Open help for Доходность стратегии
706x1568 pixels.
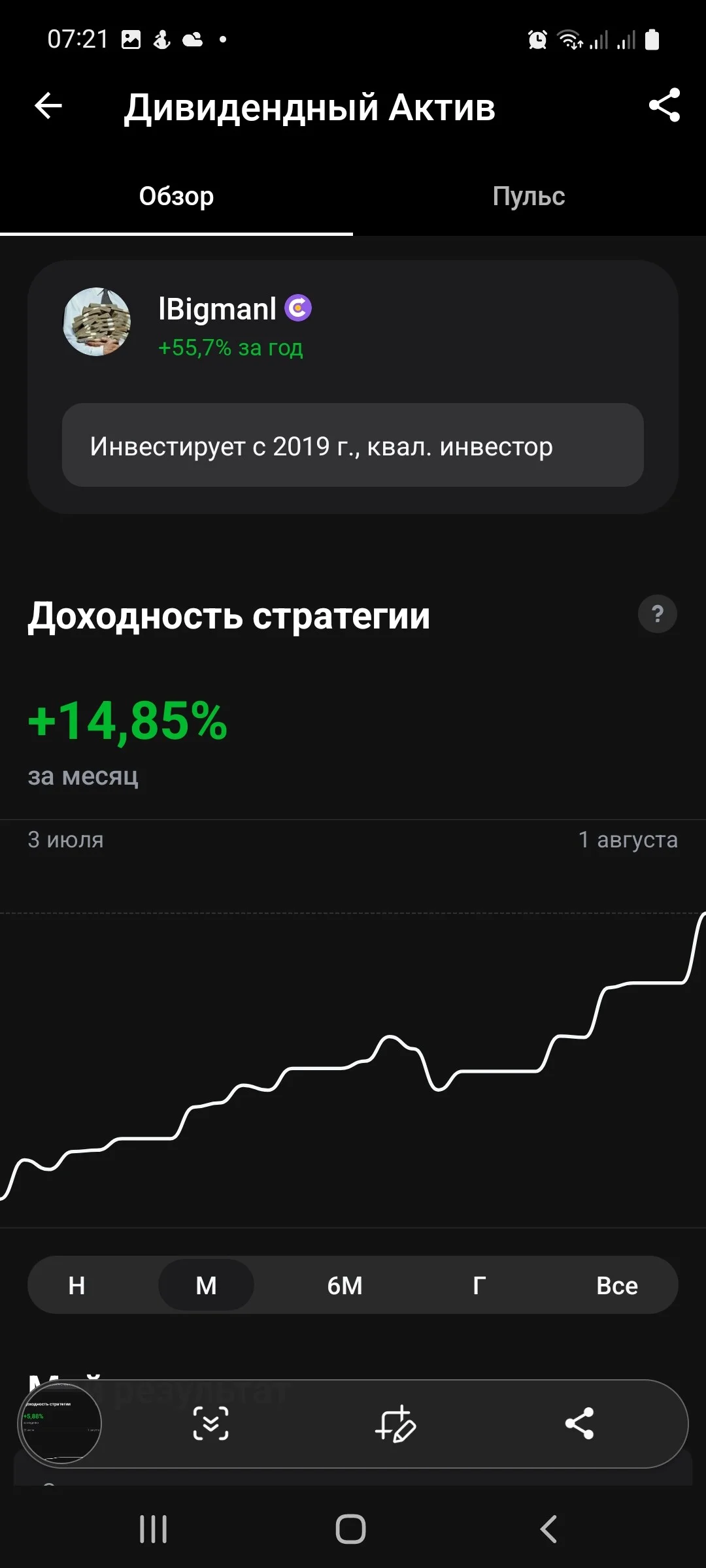point(657,614)
